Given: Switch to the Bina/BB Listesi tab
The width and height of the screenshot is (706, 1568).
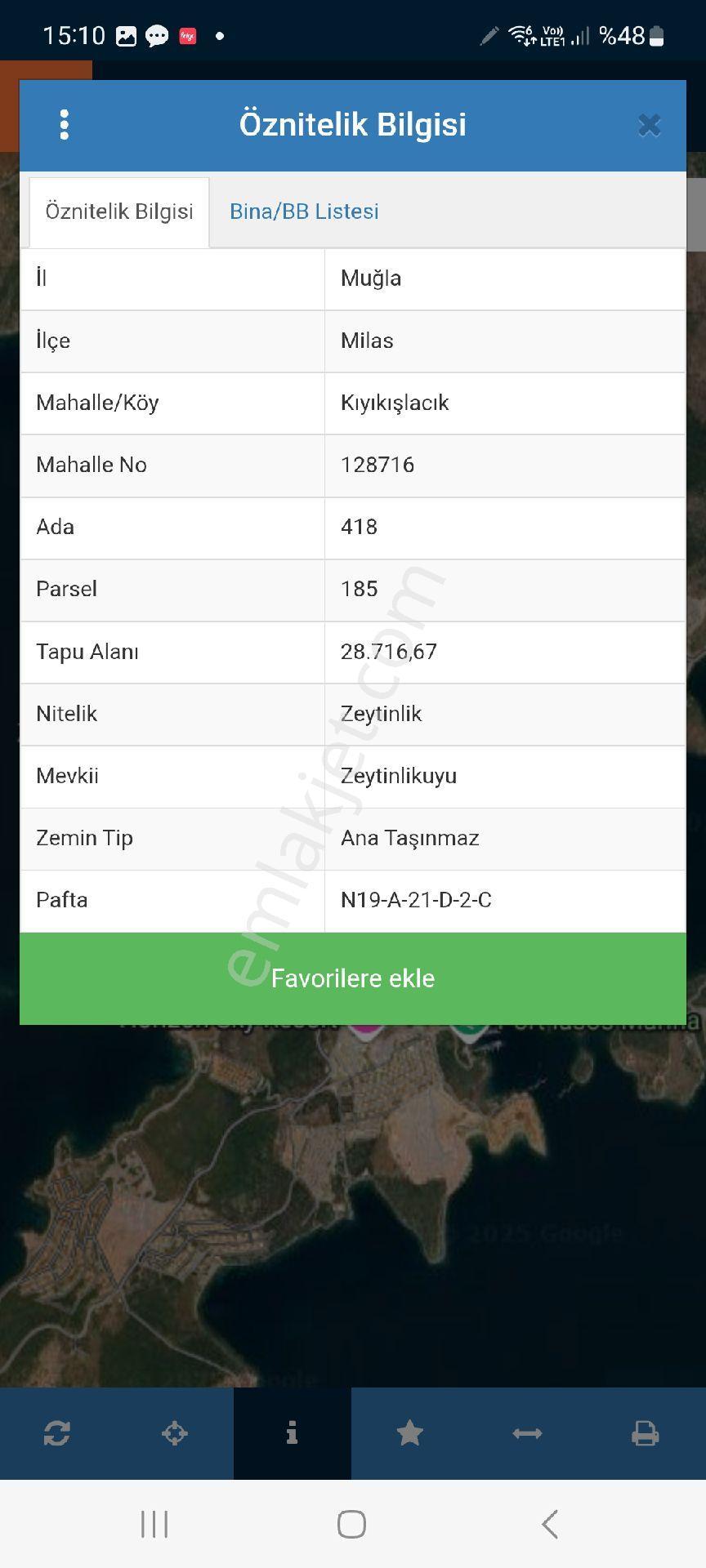Looking at the screenshot, I should click(304, 212).
